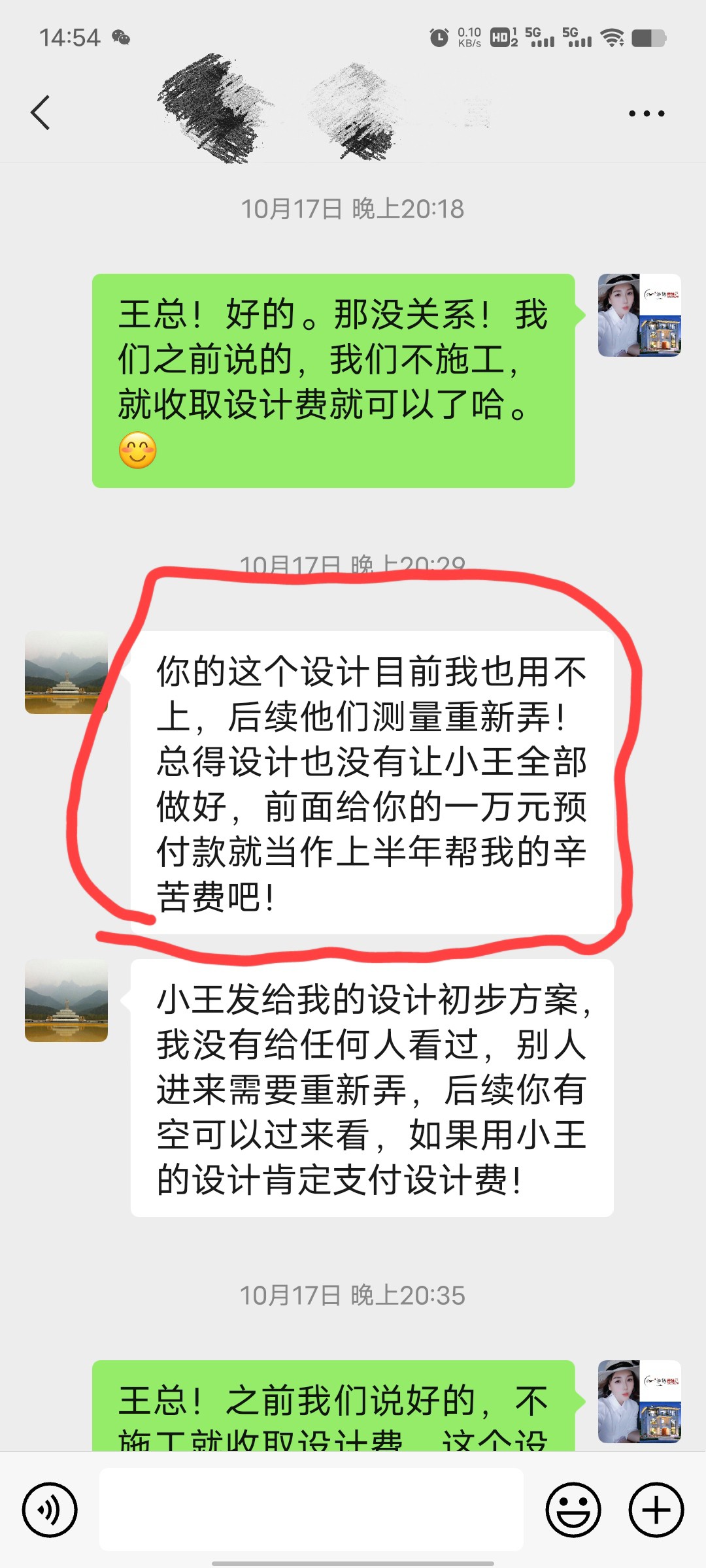Open the sender's avatar beside the 之前我们说好的 message
Screen dimensions: 706x1568
pyautogui.click(x=639, y=1401)
